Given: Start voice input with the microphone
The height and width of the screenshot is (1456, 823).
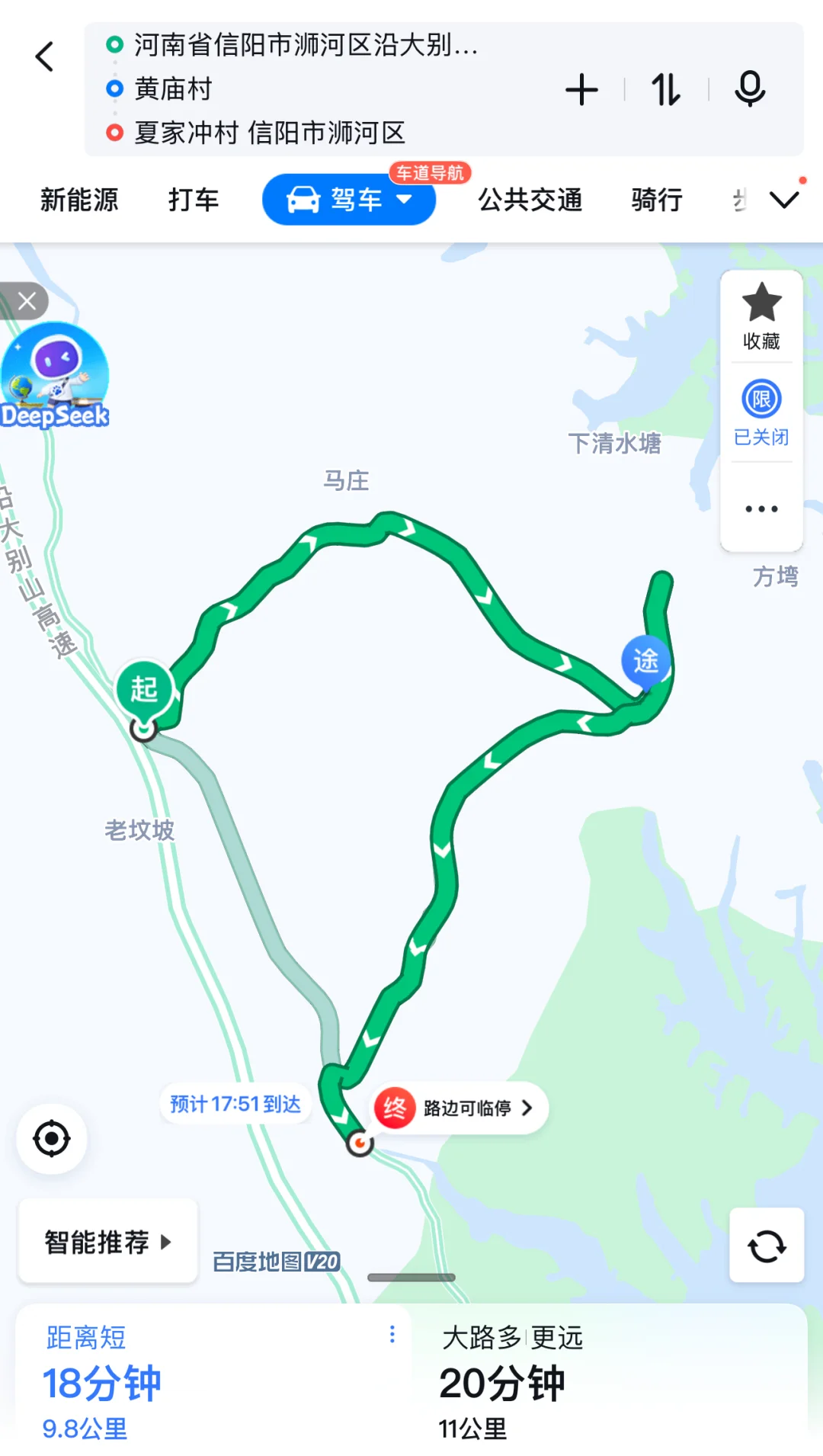Looking at the screenshot, I should pos(750,89).
